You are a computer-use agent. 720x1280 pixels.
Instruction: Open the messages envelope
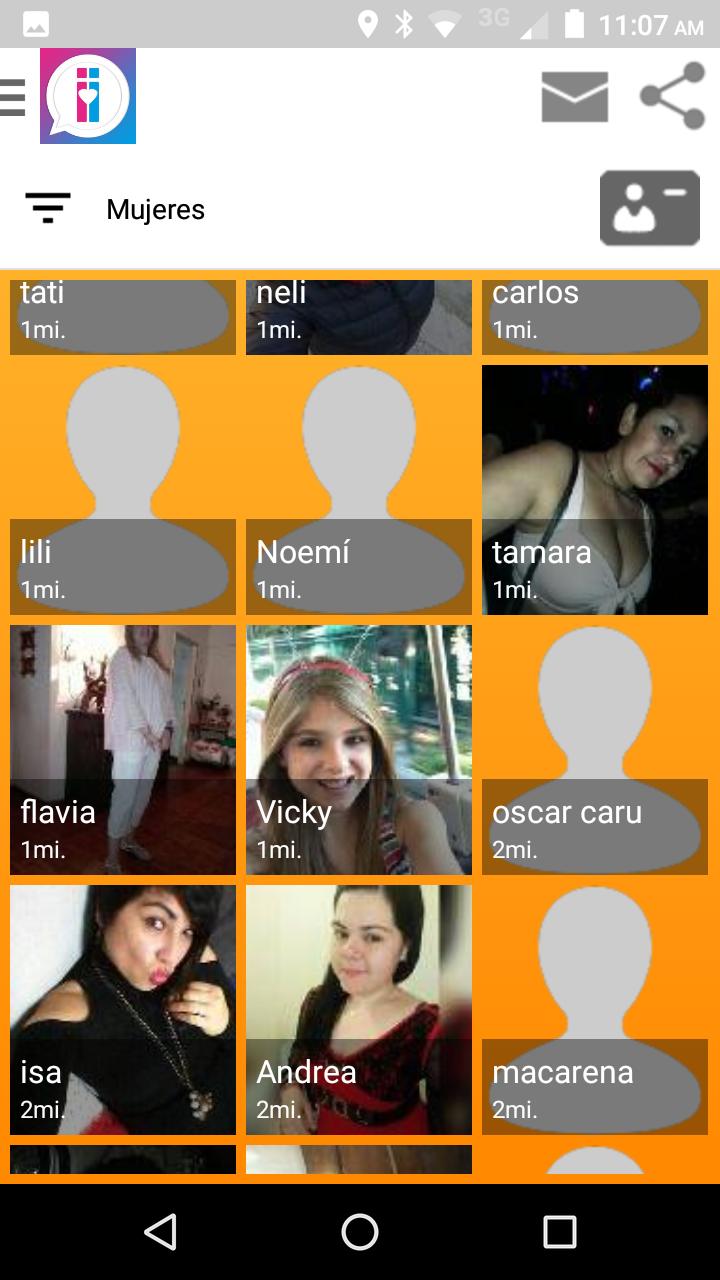click(574, 97)
